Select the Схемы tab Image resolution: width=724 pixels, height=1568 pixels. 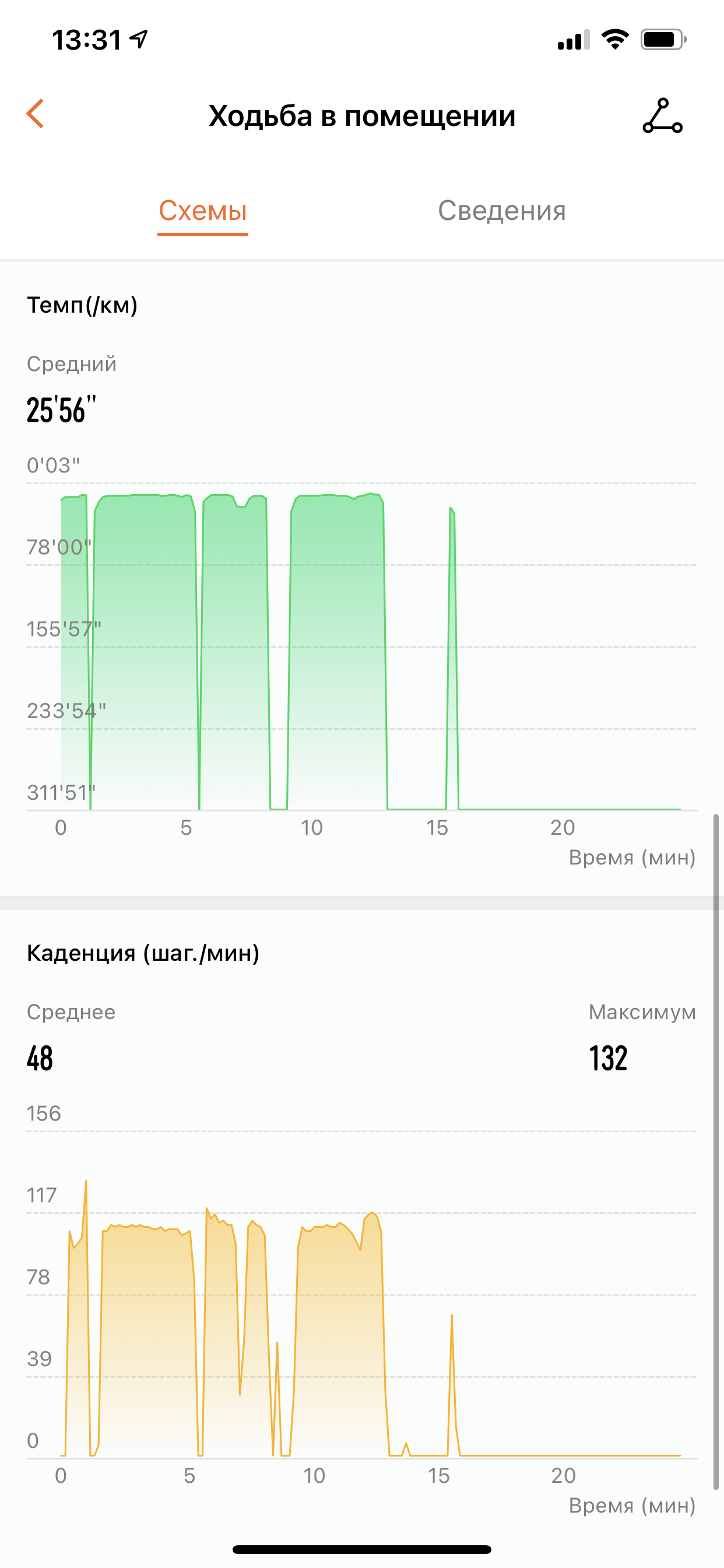click(x=203, y=211)
